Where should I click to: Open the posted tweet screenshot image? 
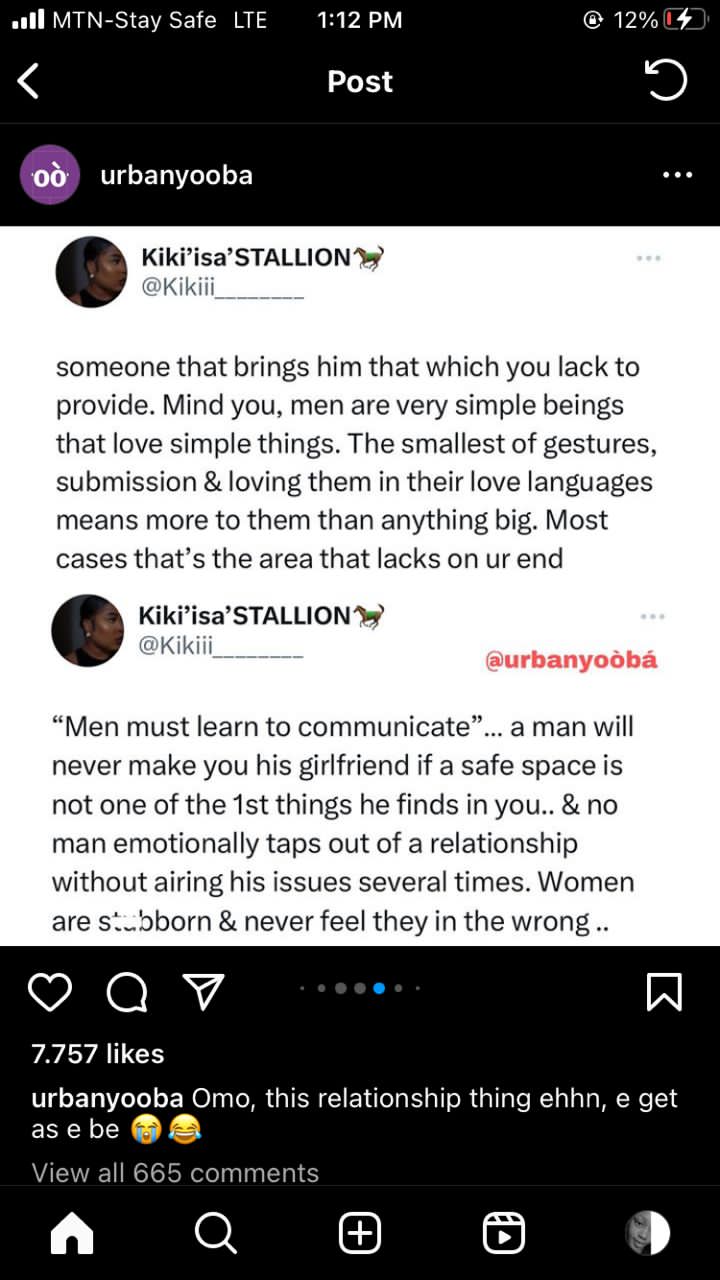click(x=360, y=586)
